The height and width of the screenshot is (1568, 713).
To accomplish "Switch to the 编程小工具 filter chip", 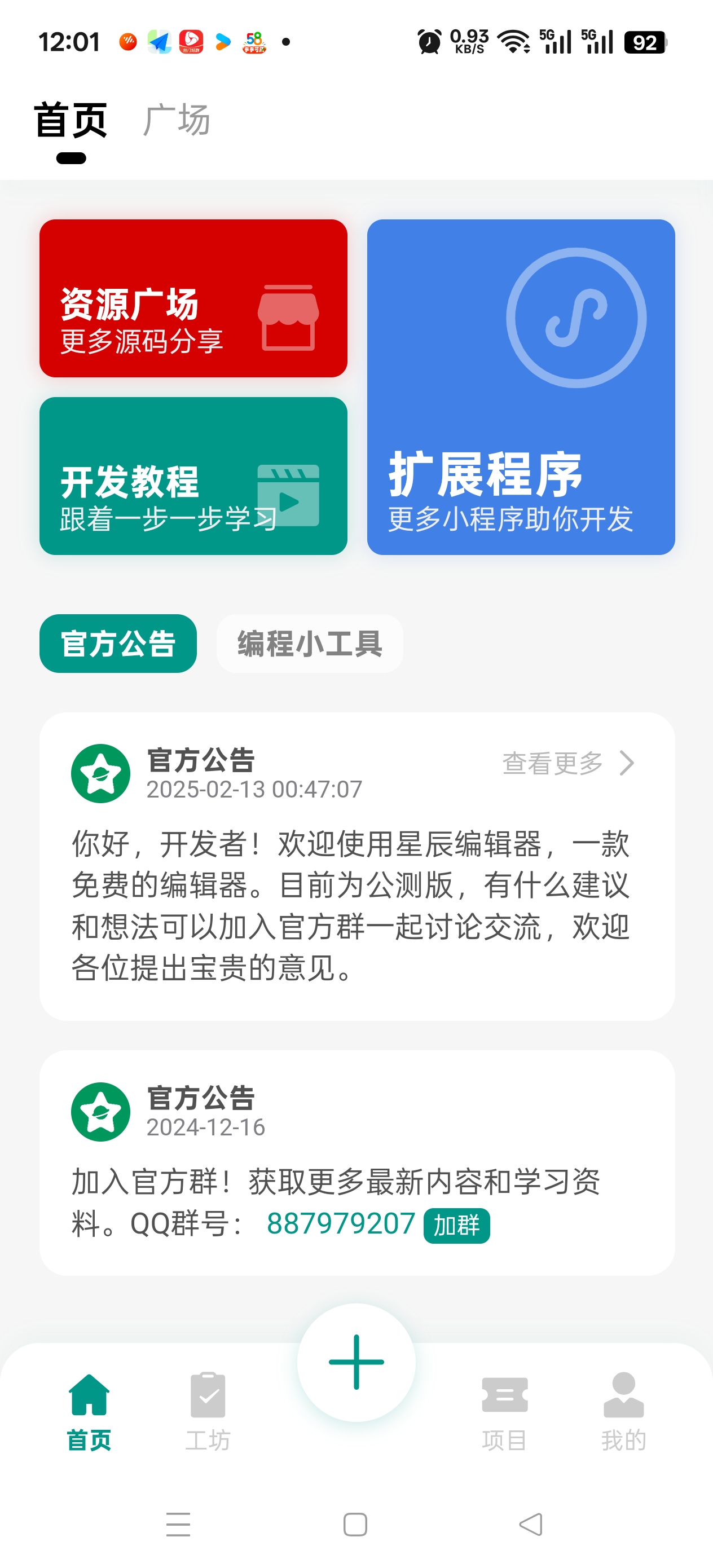I will pyautogui.click(x=309, y=644).
